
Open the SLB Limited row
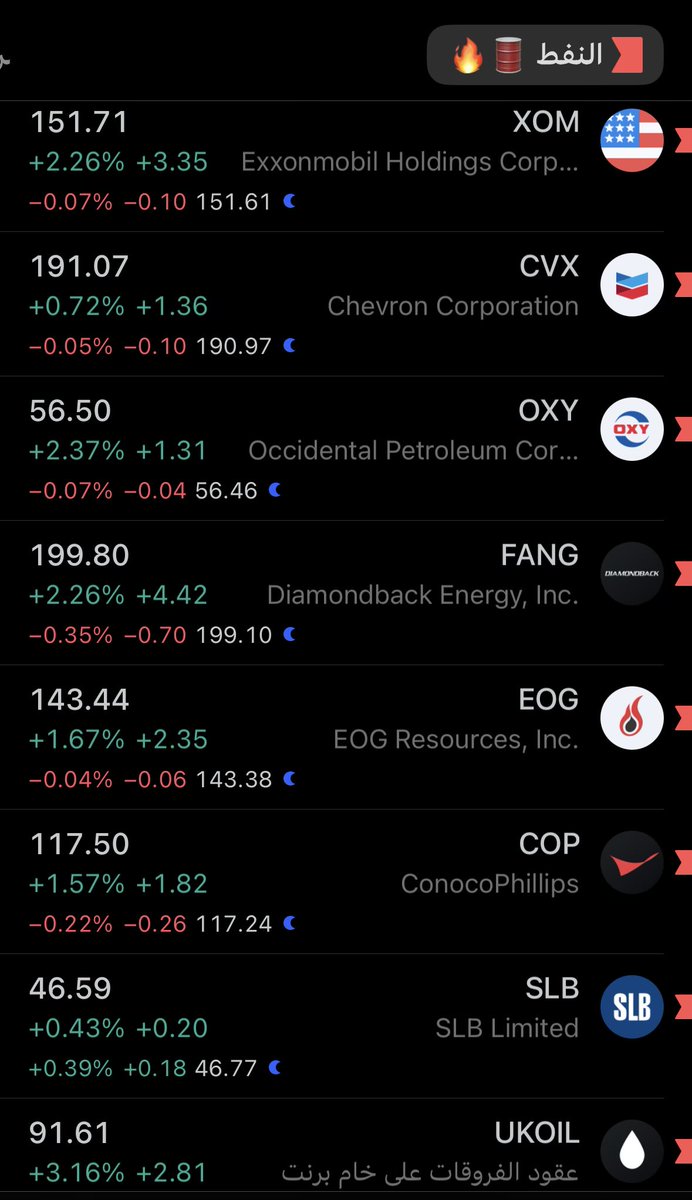(x=346, y=1025)
